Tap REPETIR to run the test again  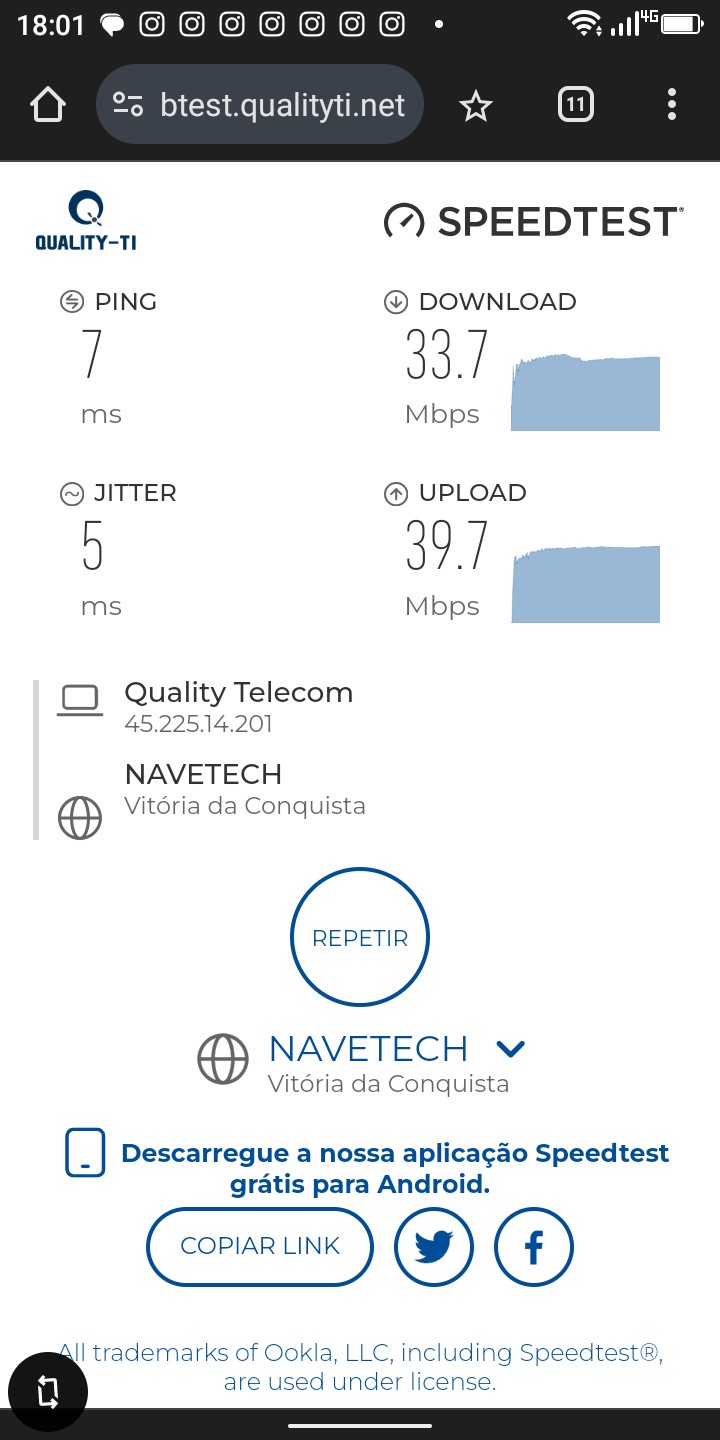click(x=360, y=937)
